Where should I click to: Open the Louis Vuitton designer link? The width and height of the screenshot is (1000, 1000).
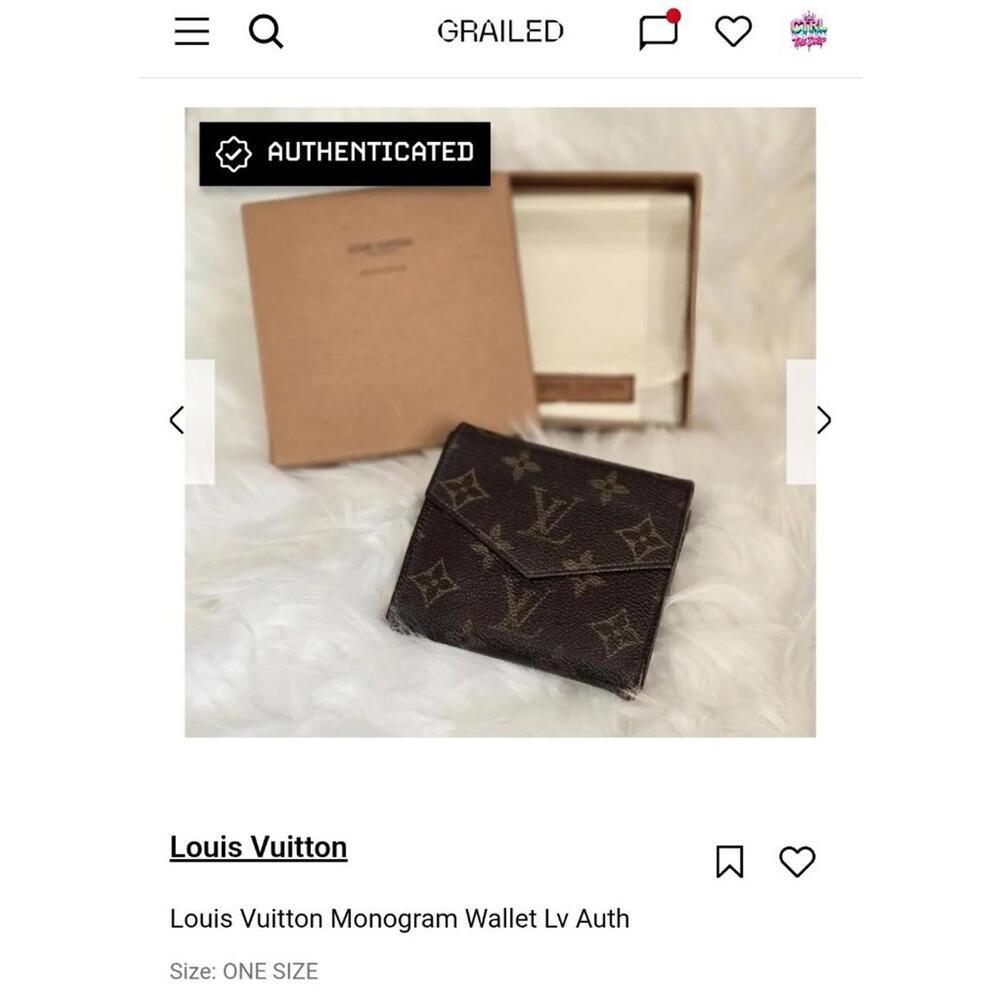[x=258, y=847]
